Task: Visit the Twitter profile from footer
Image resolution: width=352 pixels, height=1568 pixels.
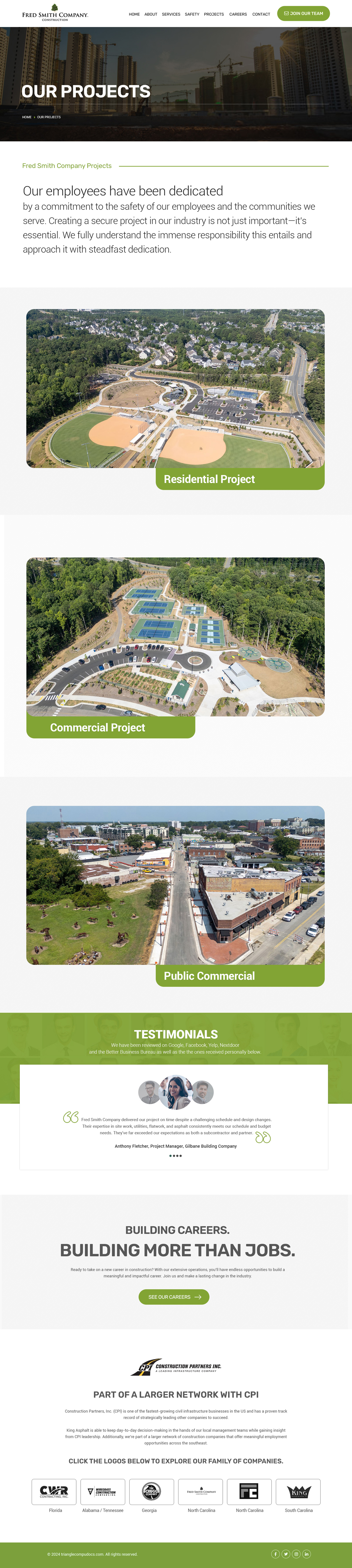Action: pos(285,1553)
